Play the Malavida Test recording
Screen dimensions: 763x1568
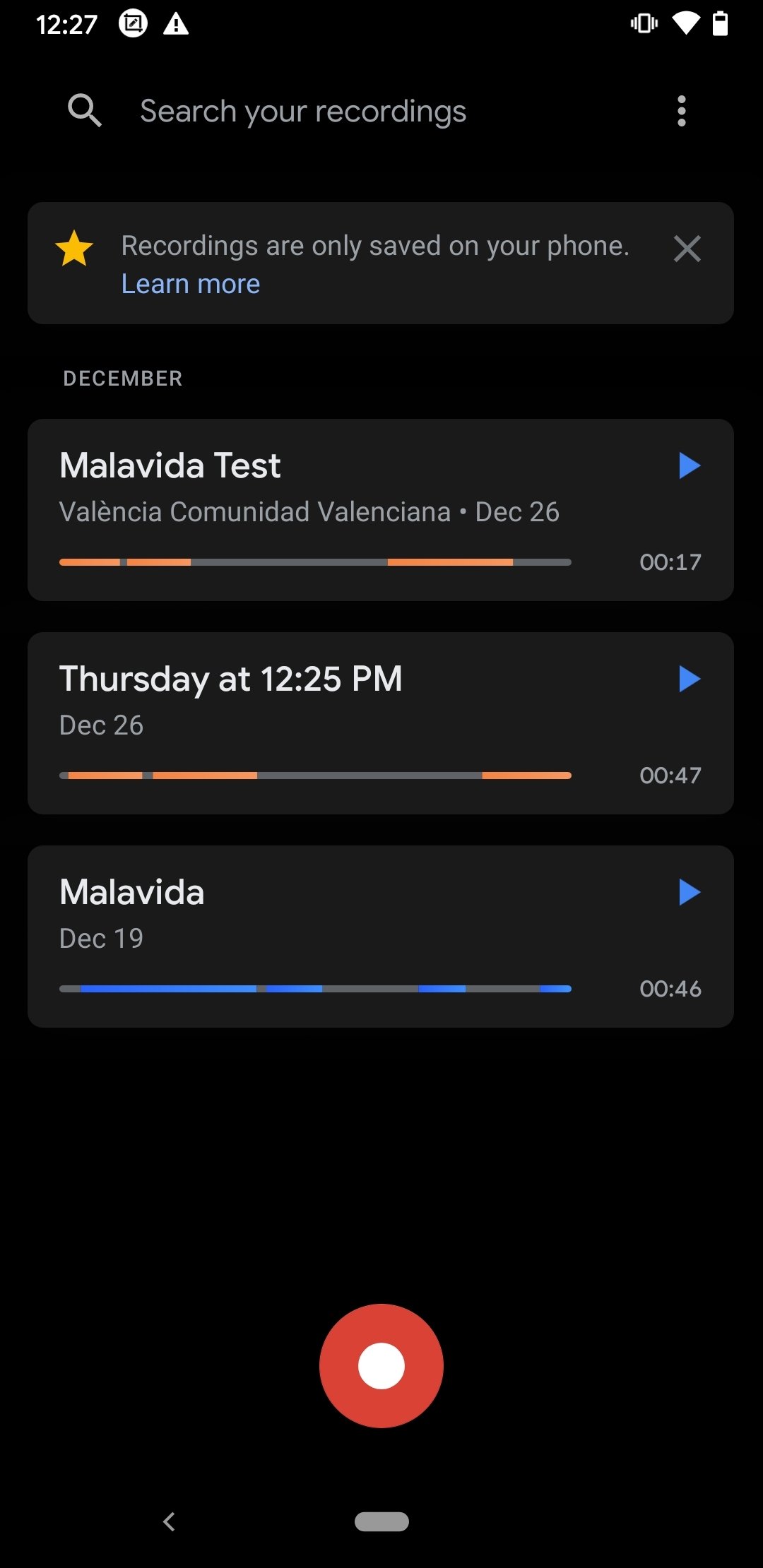689,465
